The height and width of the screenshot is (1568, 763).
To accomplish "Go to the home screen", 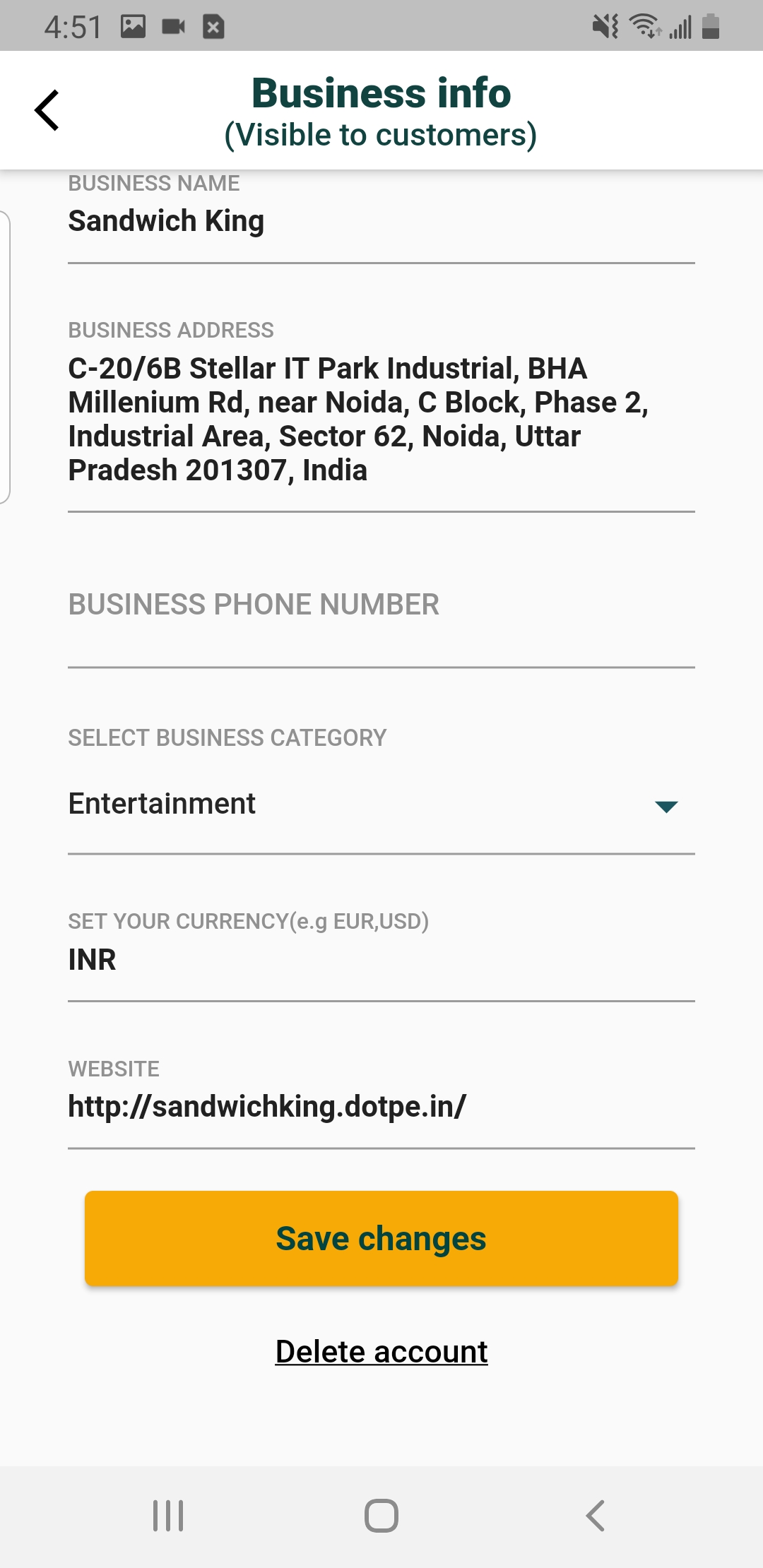I will click(x=381, y=1516).
